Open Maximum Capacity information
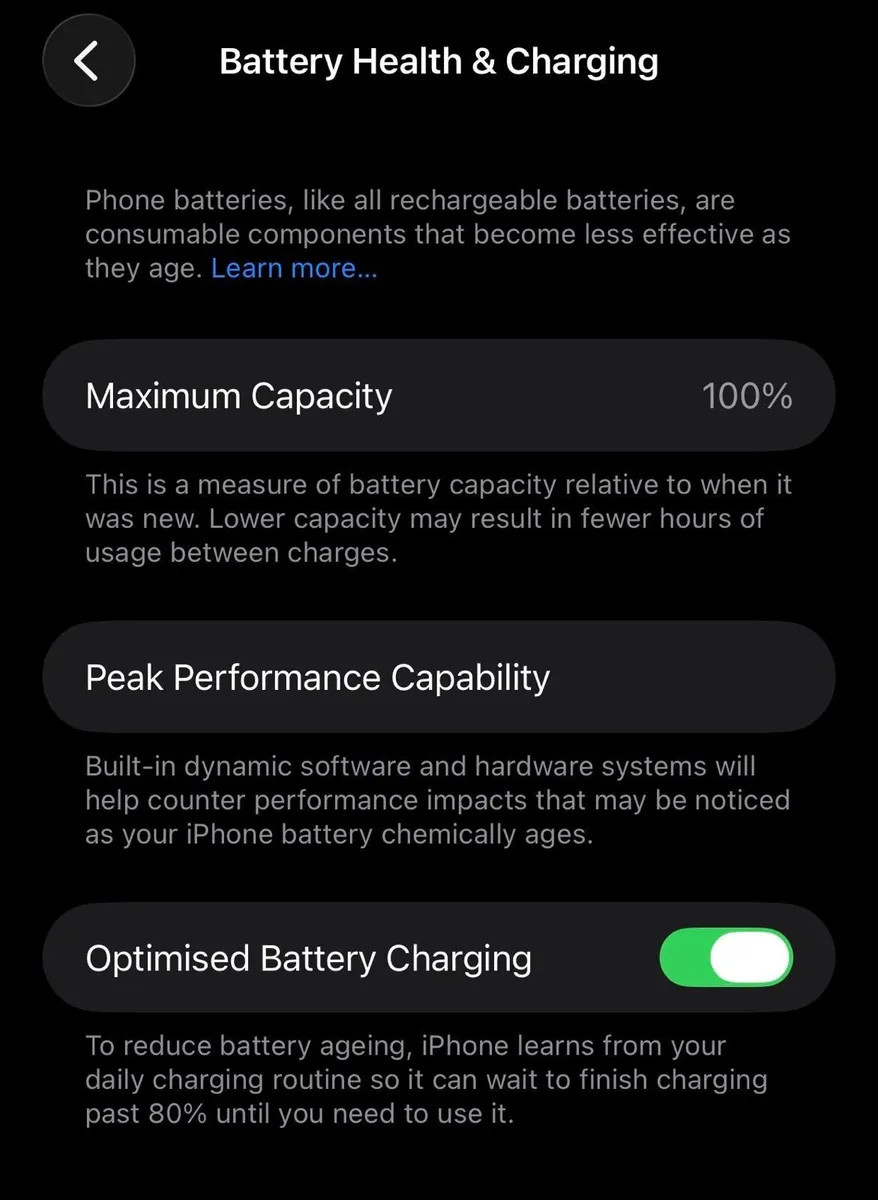The height and width of the screenshot is (1200, 878). coord(438,395)
